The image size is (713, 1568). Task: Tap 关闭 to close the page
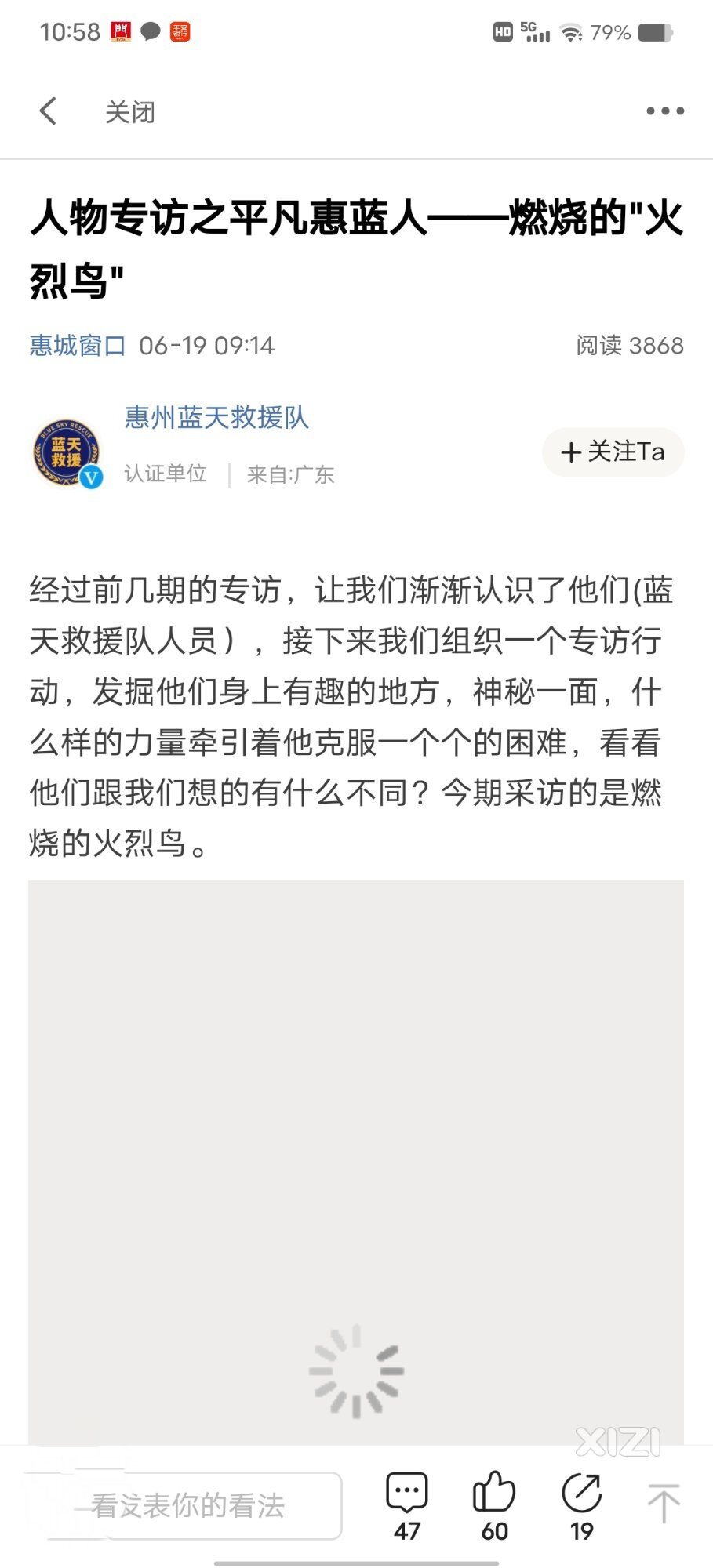pos(130,112)
